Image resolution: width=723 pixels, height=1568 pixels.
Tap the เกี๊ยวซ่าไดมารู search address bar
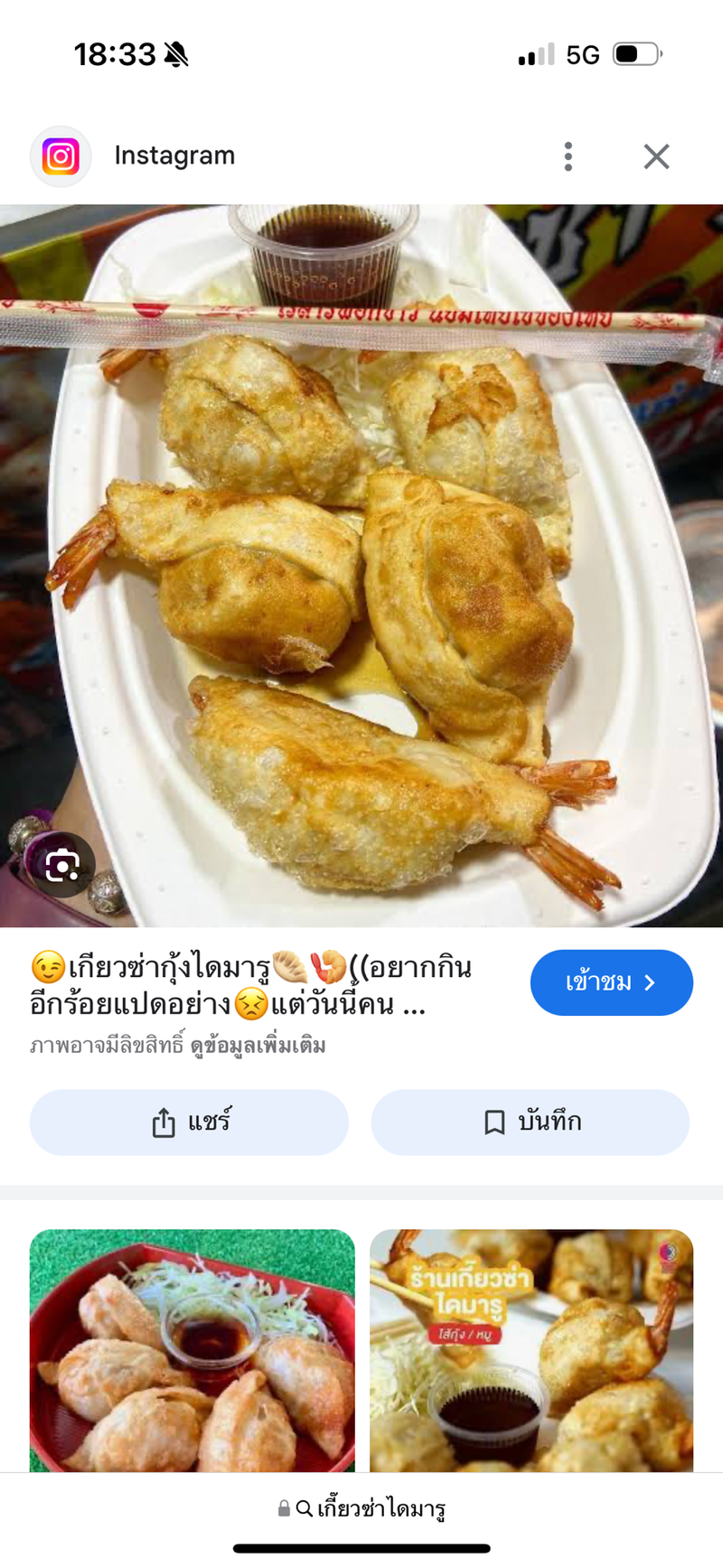click(361, 1508)
